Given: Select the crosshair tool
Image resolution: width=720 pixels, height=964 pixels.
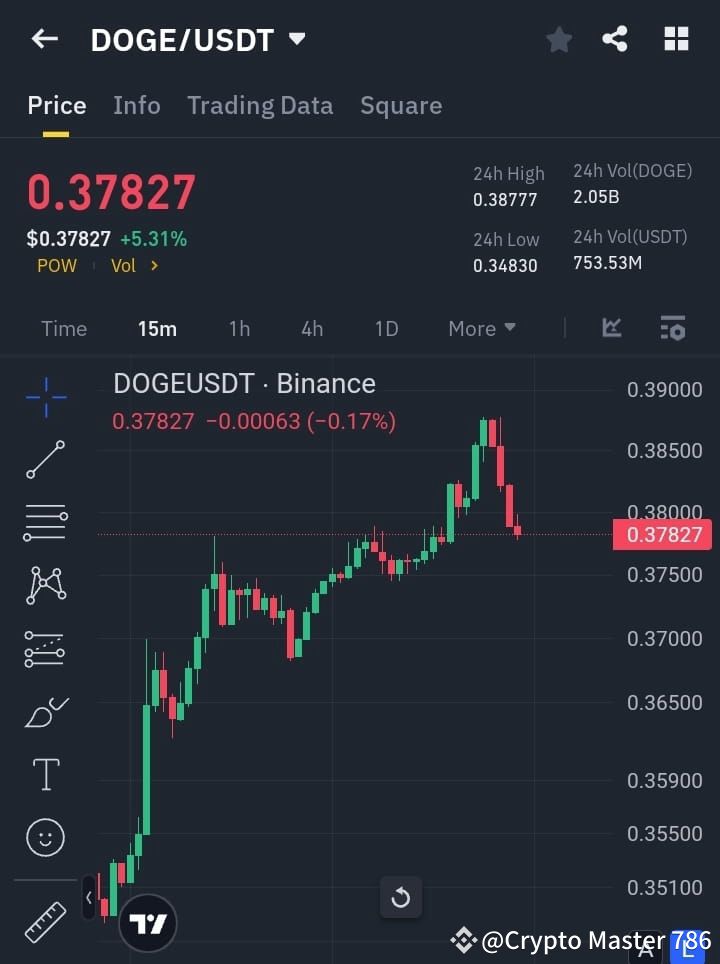Looking at the screenshot, I should click(x=45, y=398).
